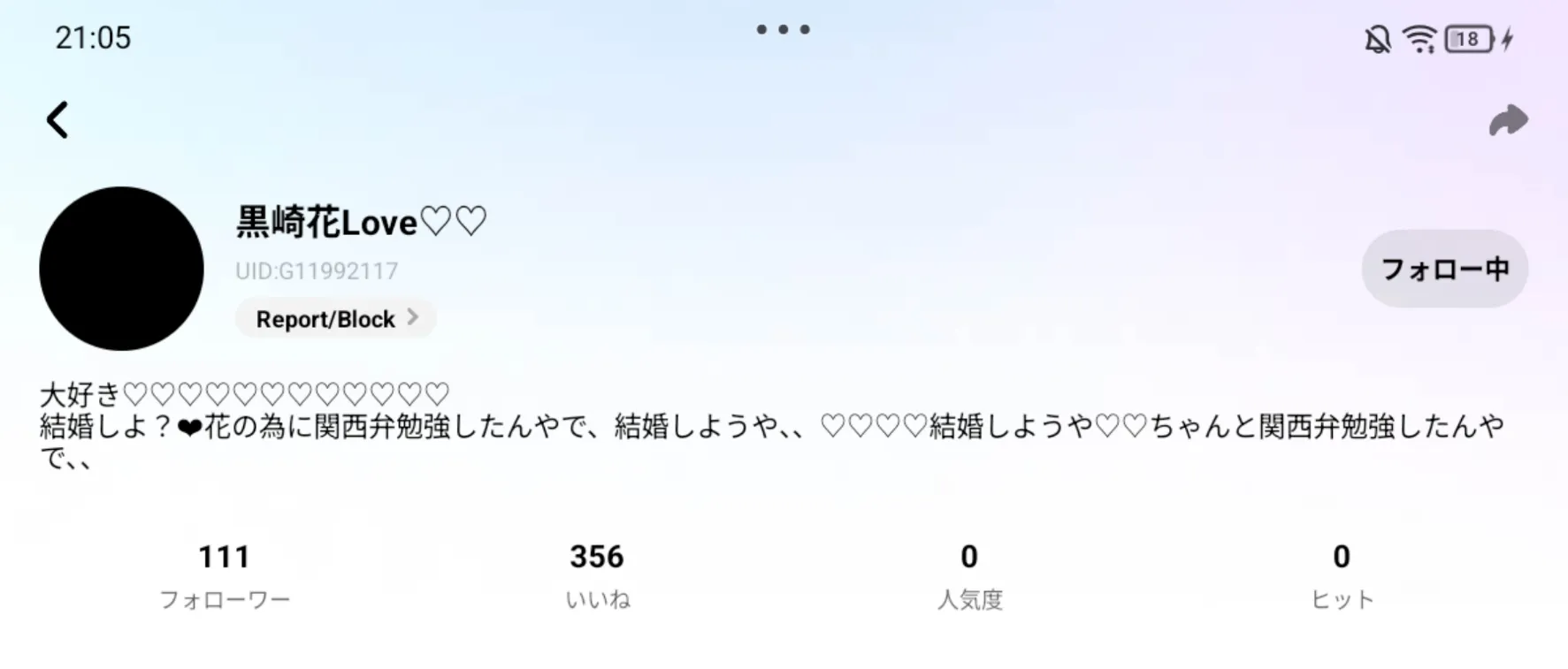This screenshot has width=1568, height=669.
Task: Go back using the arrow
Action: (57, 120)
